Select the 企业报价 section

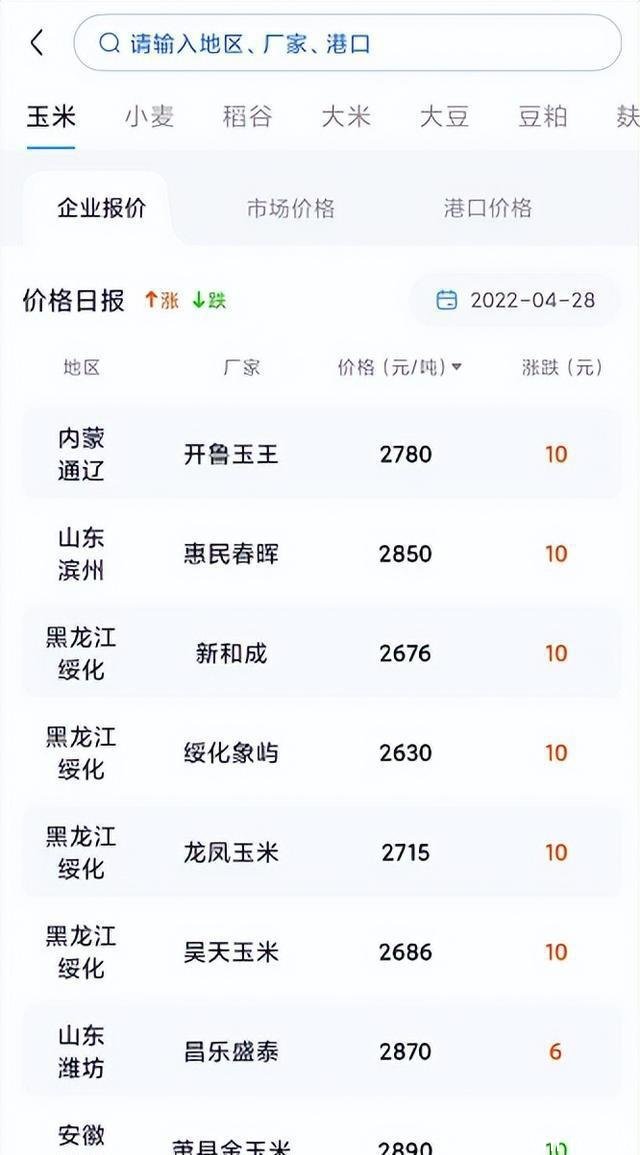click(x=102, y=208)
